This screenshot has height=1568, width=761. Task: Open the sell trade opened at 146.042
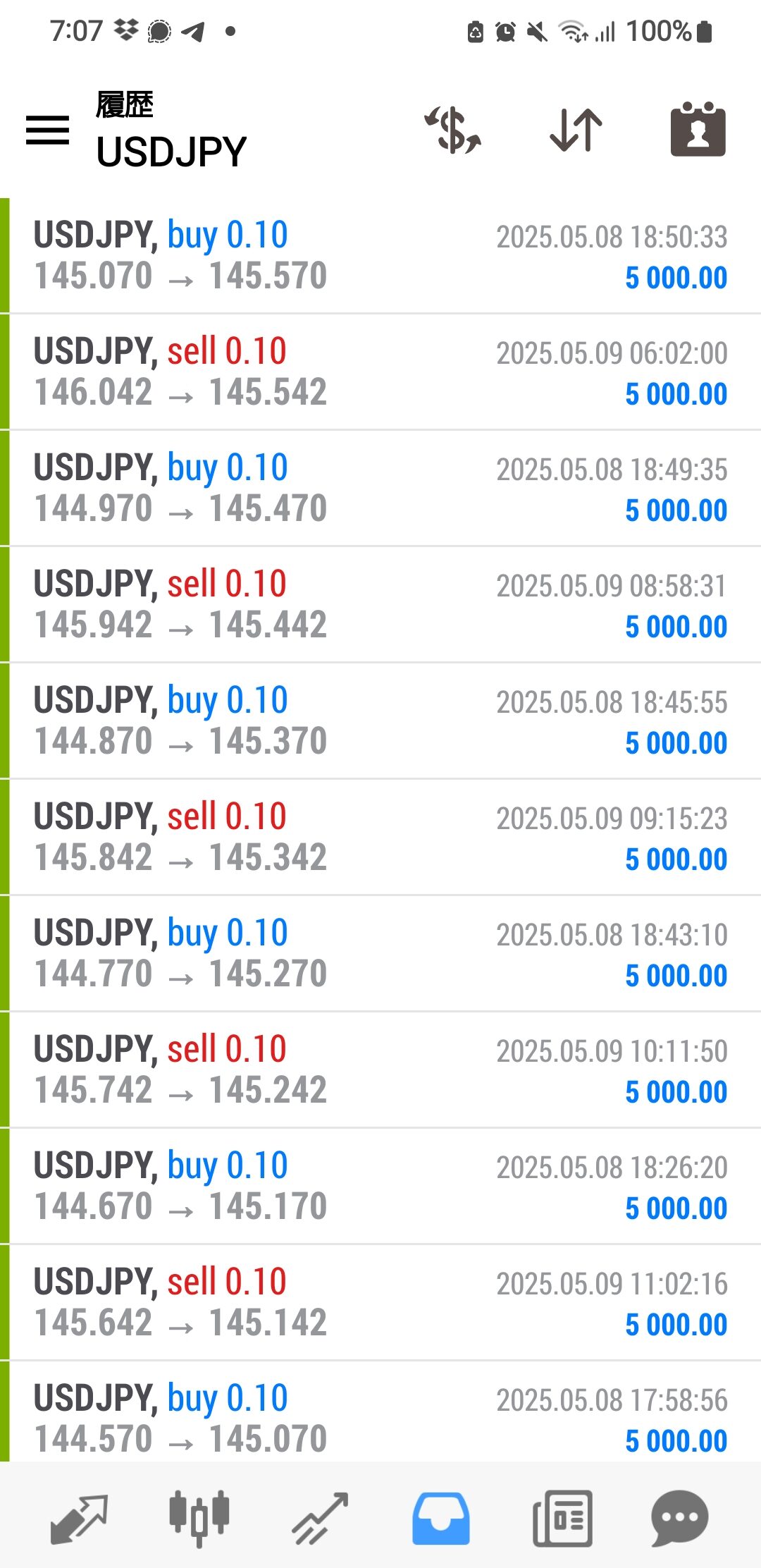pos(380,372)
